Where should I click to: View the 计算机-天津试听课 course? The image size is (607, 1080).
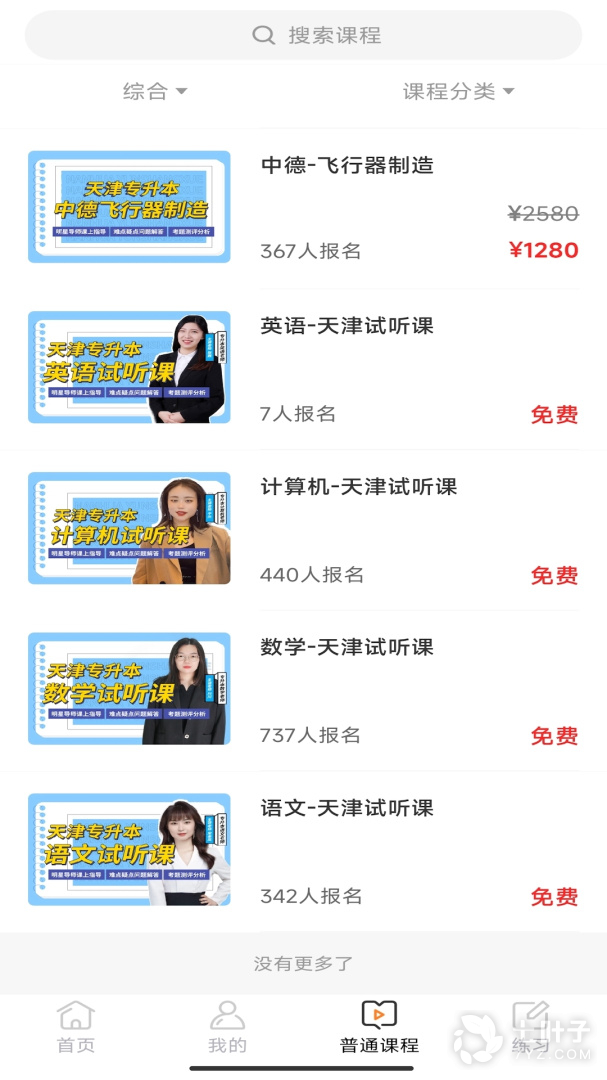(x=358, y=487)
